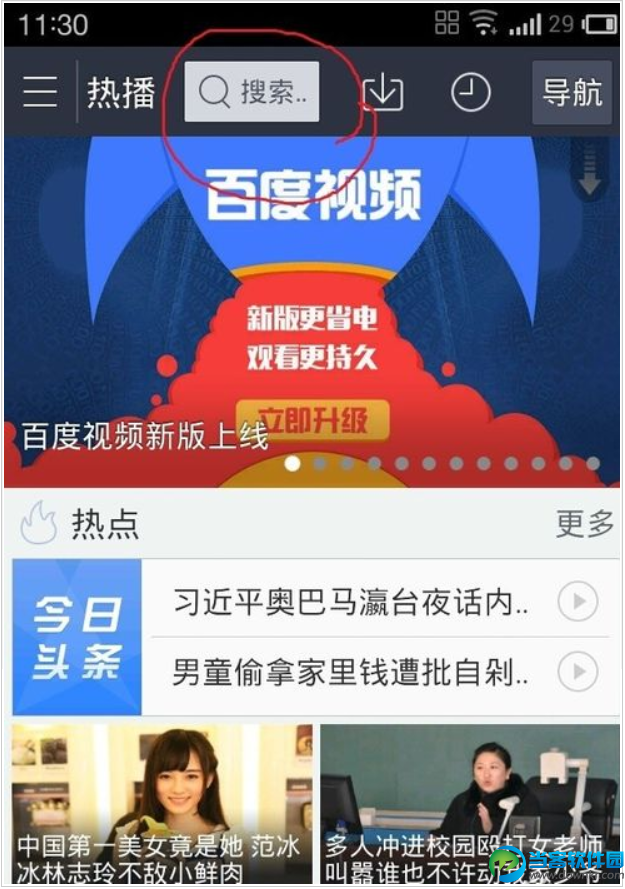Image resolution: width=625 pixels, height=889 pixels.
Task: Open headline 习近平奥巴马瀛台夜话内
Action: [x=350, y=602]
